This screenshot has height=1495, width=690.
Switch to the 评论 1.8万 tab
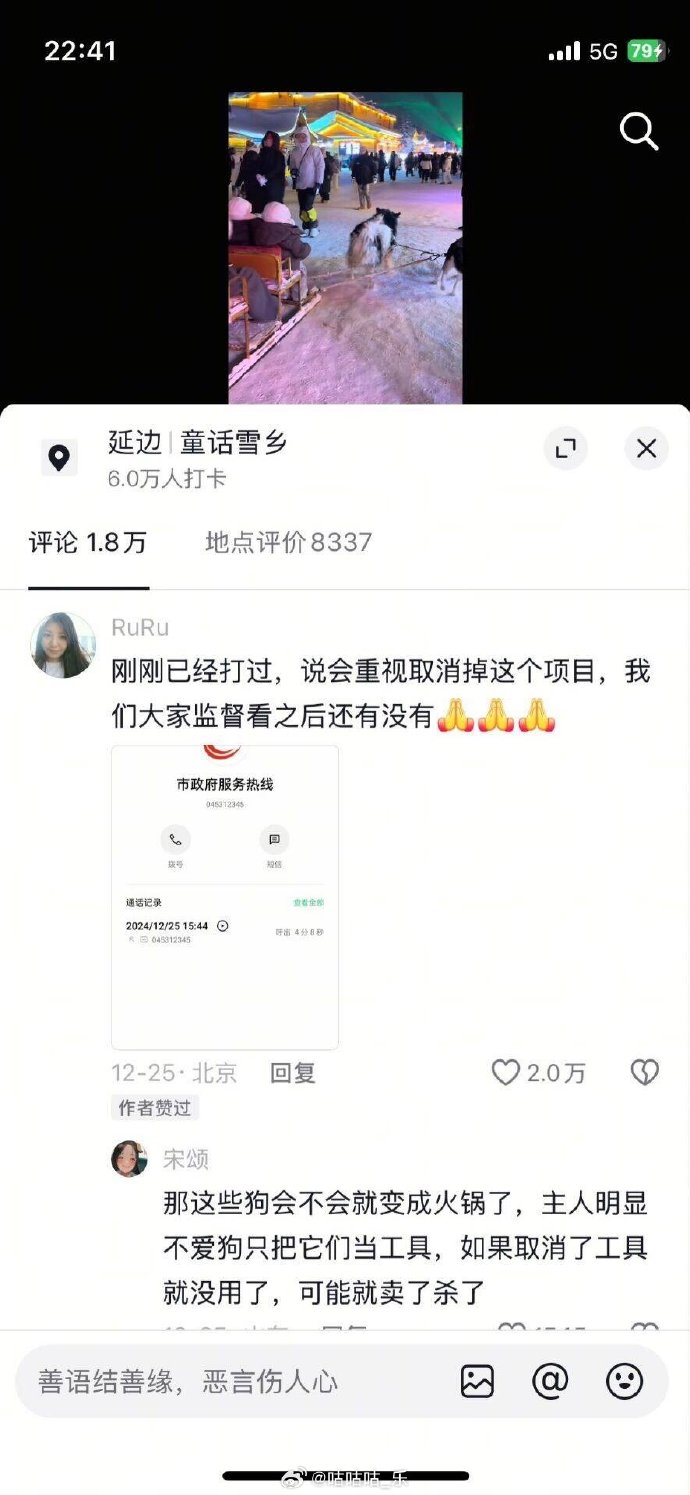pos(88,543)
